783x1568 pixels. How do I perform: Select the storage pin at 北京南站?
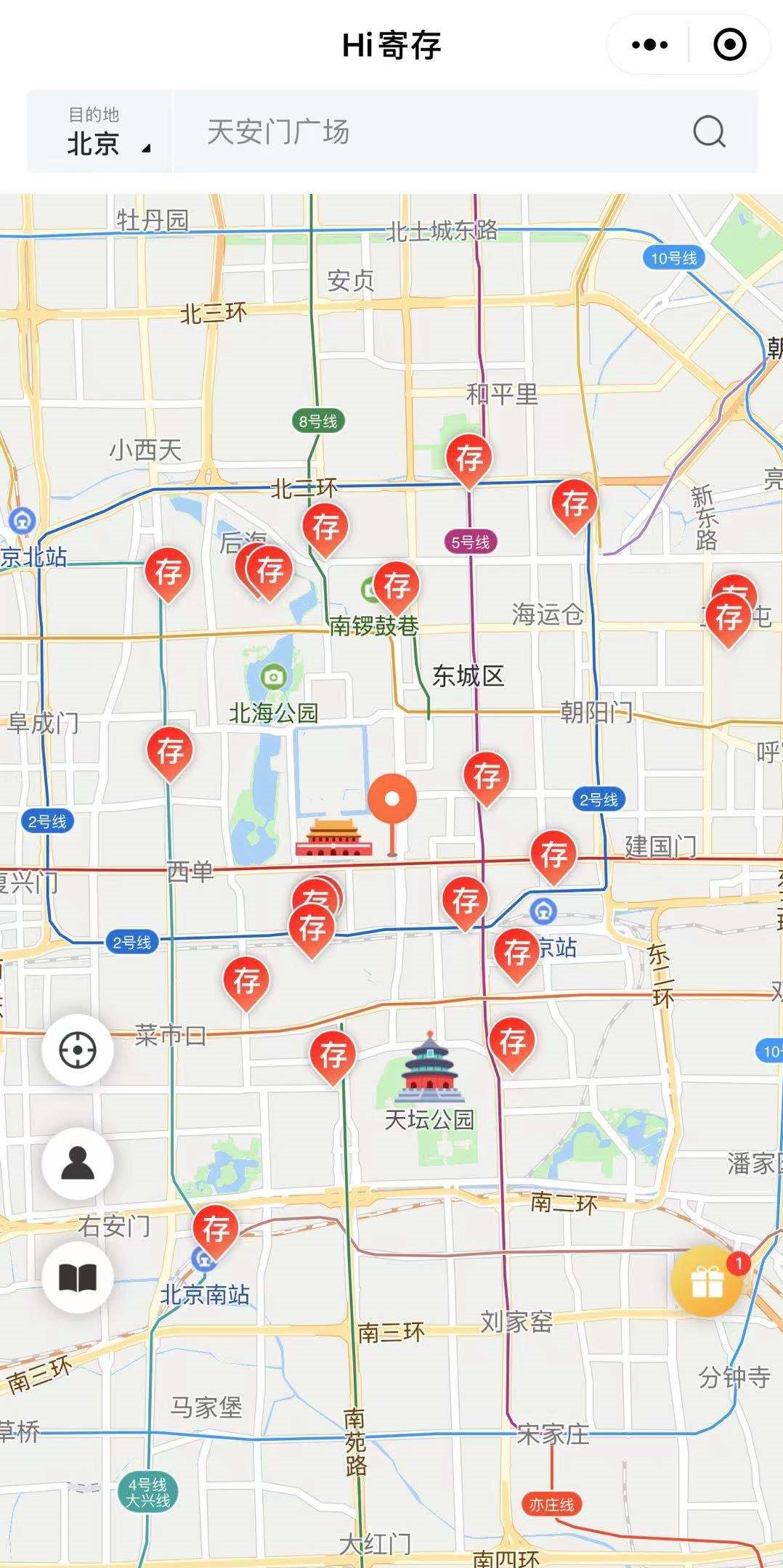click(216, 1229)
